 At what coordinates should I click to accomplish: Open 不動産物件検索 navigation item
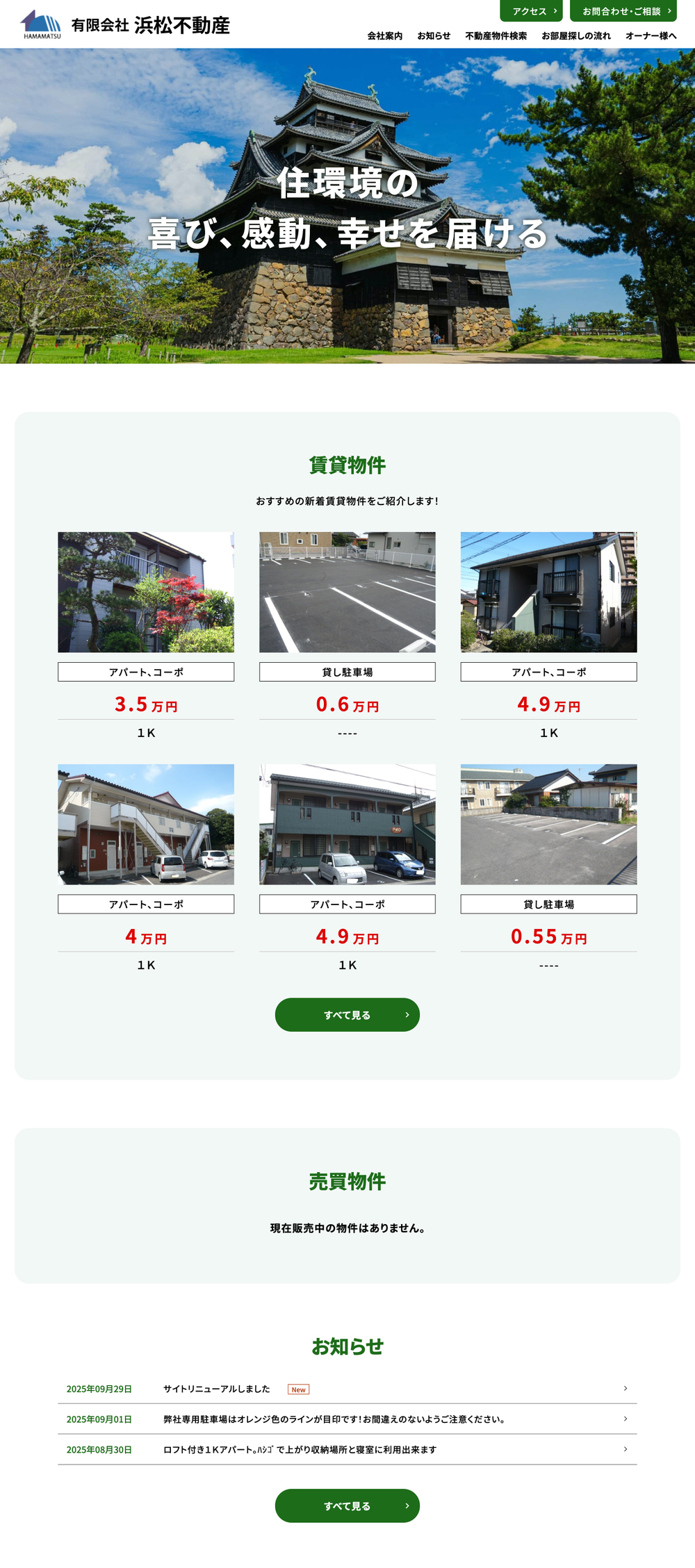(x=496, y=36)
